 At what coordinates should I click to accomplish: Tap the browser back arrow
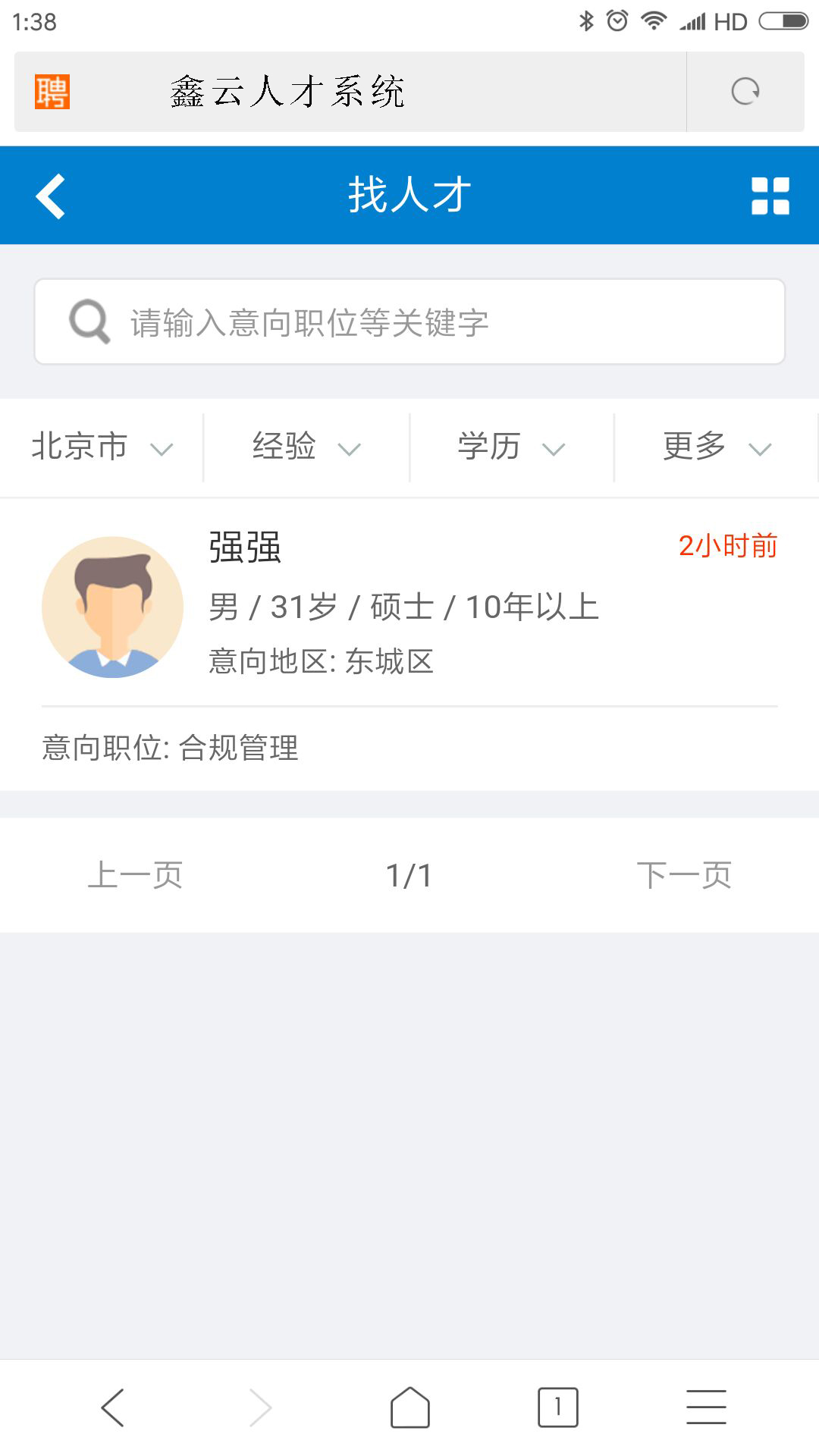click(112, 1407)
